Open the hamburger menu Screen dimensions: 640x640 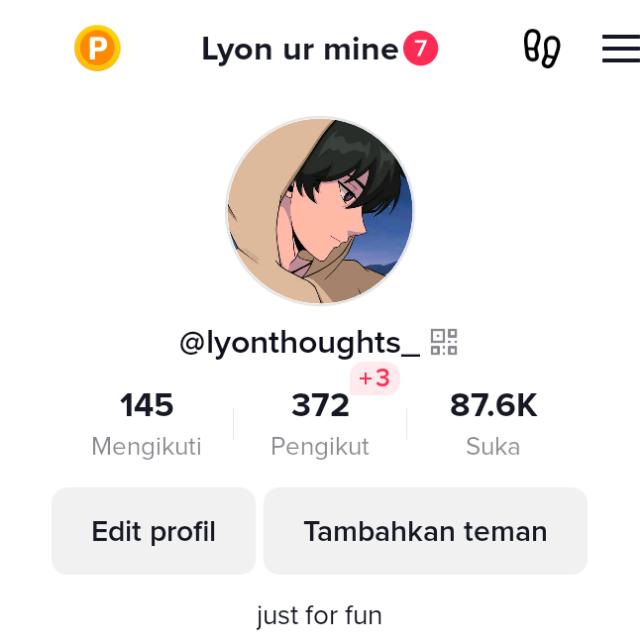click(620, 49)
